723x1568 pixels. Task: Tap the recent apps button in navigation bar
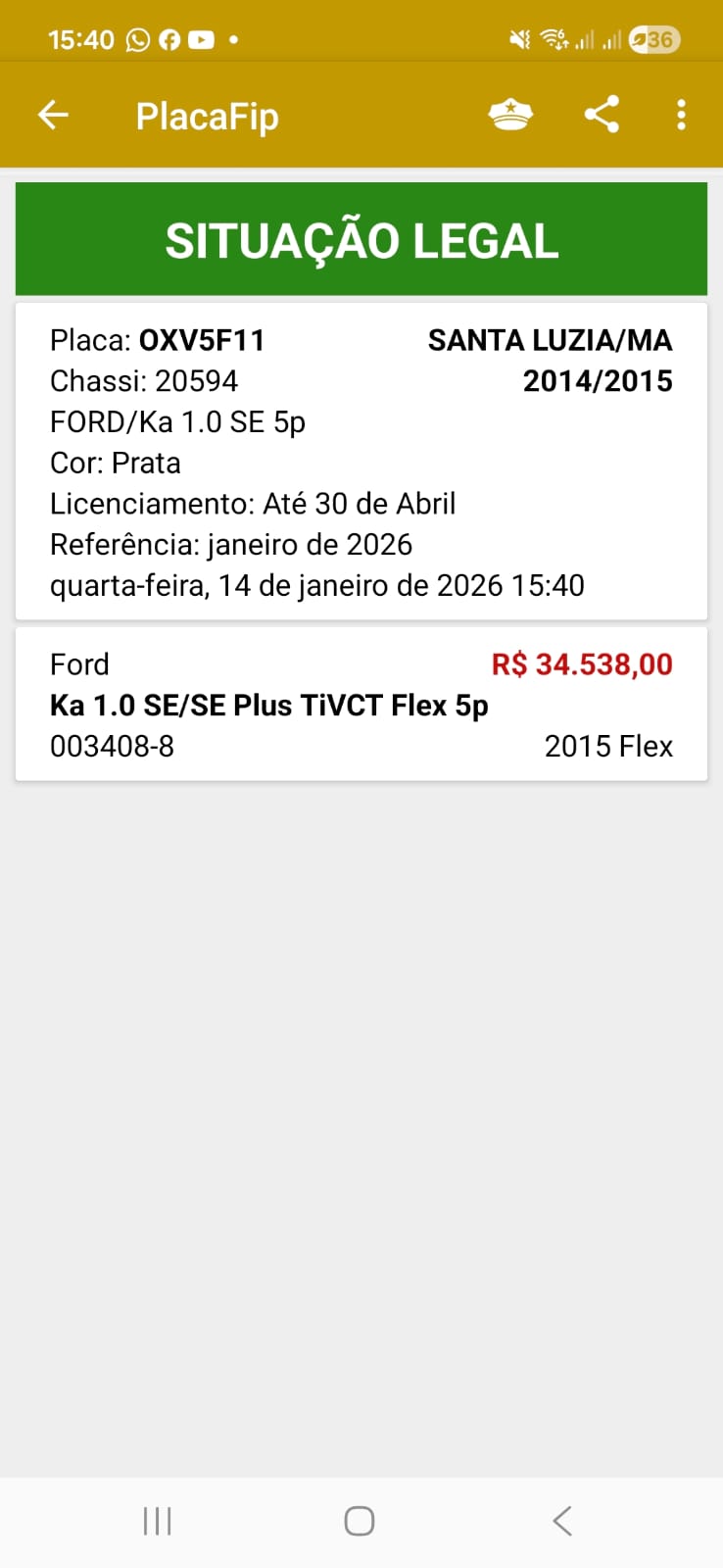pos(157,1521)
